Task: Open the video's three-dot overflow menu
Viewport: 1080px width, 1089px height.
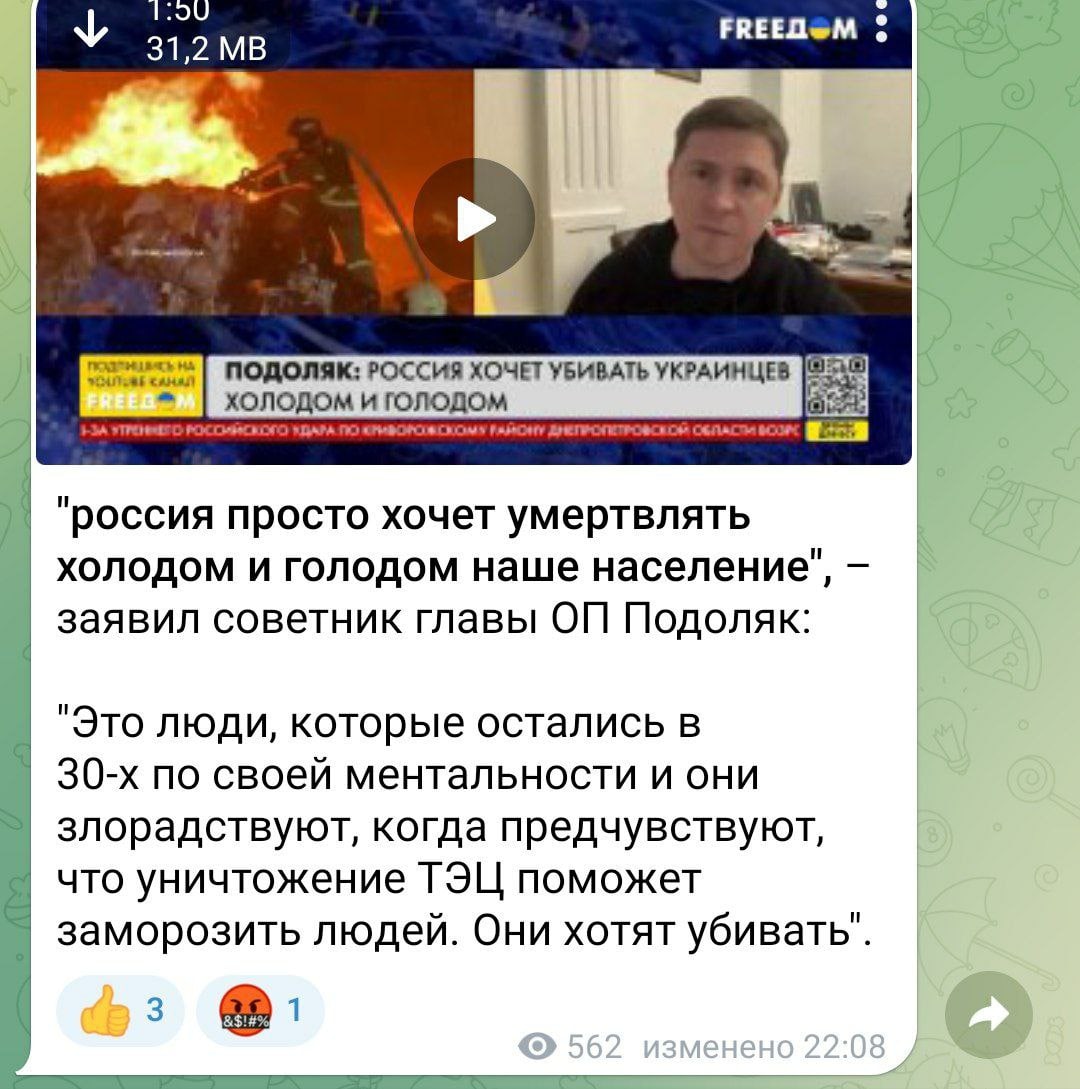Action: pos(880,26)
